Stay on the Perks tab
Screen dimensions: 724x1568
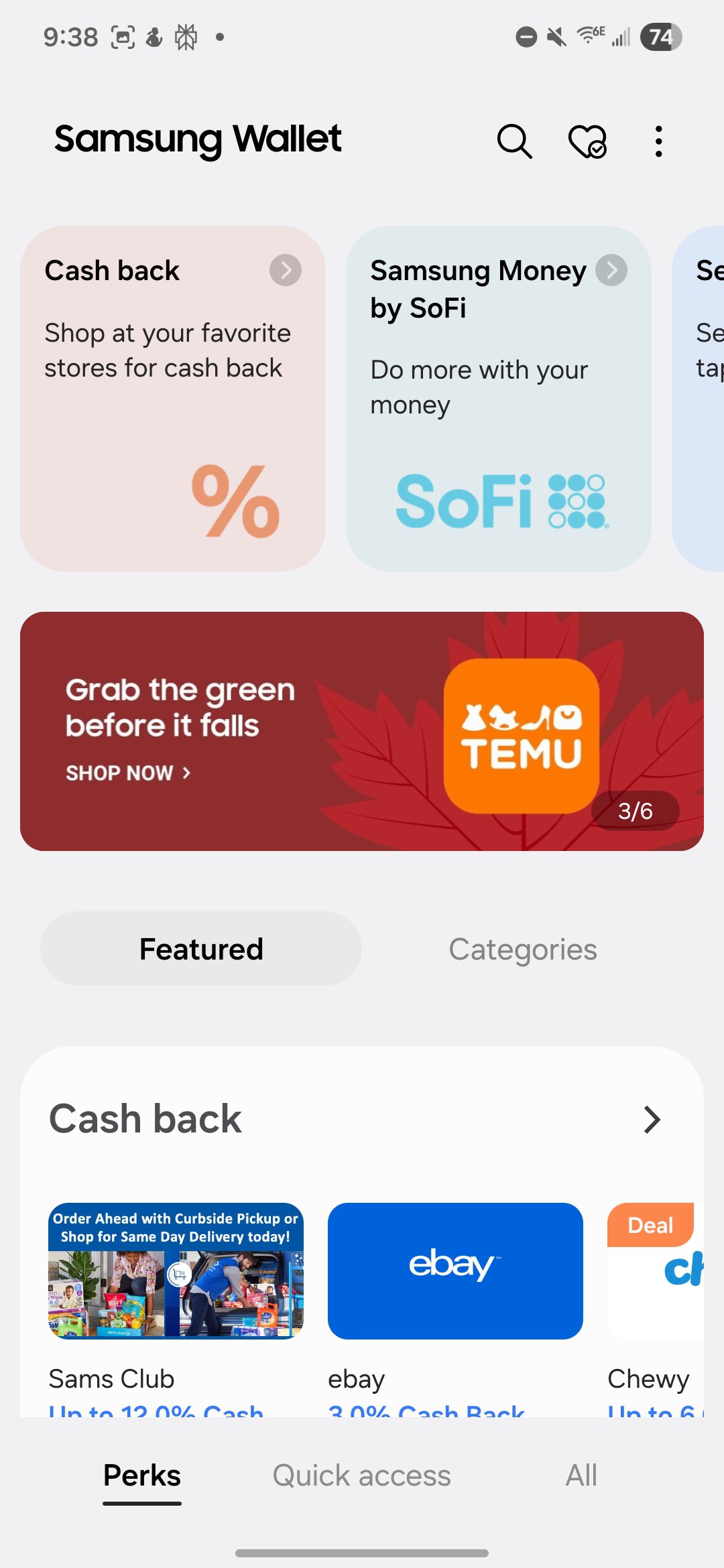coord(141,1476)
